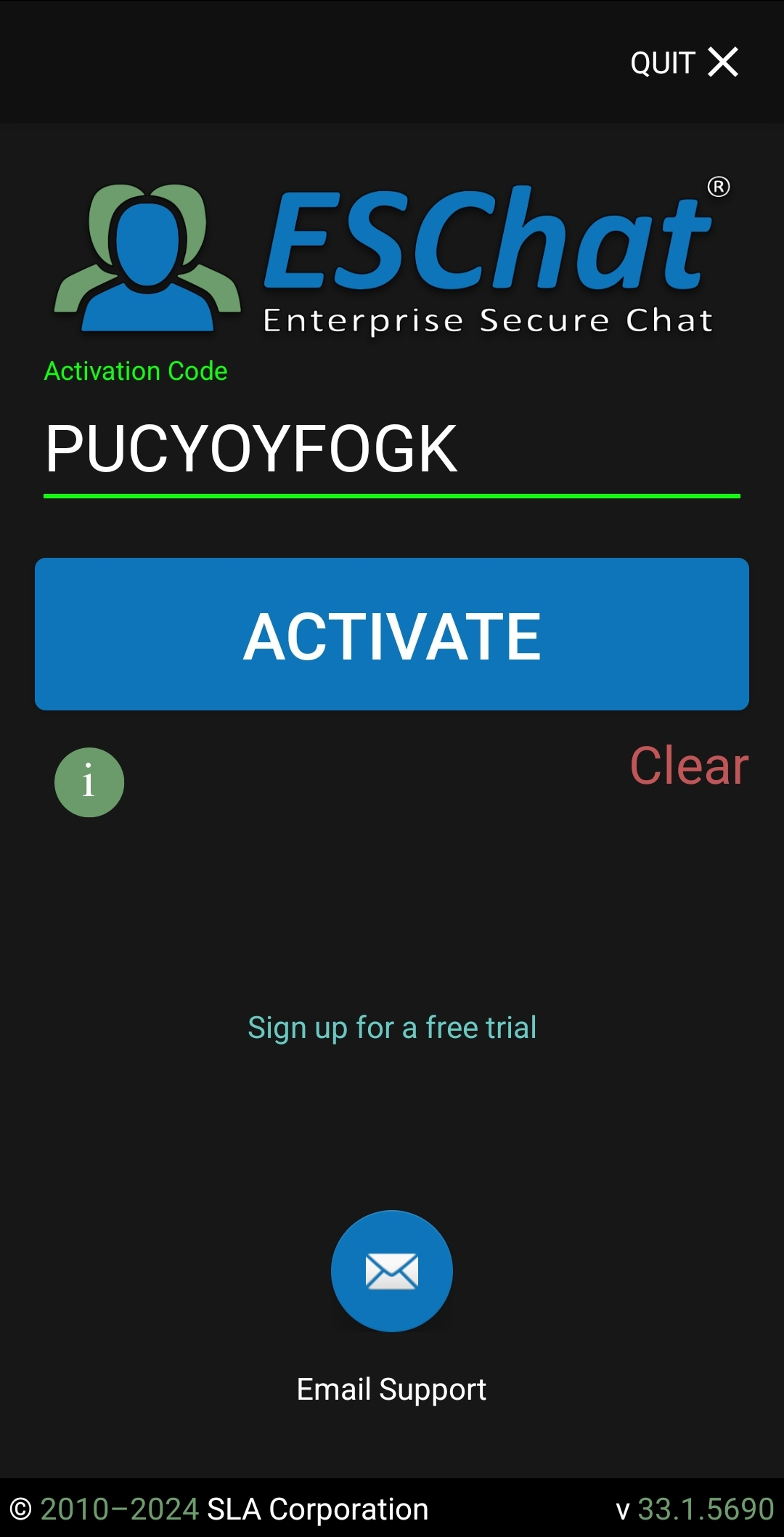The height and width of the screenshot is (1537, 784).
Task: Sign up for a free trial
Action: point(392,1028)
